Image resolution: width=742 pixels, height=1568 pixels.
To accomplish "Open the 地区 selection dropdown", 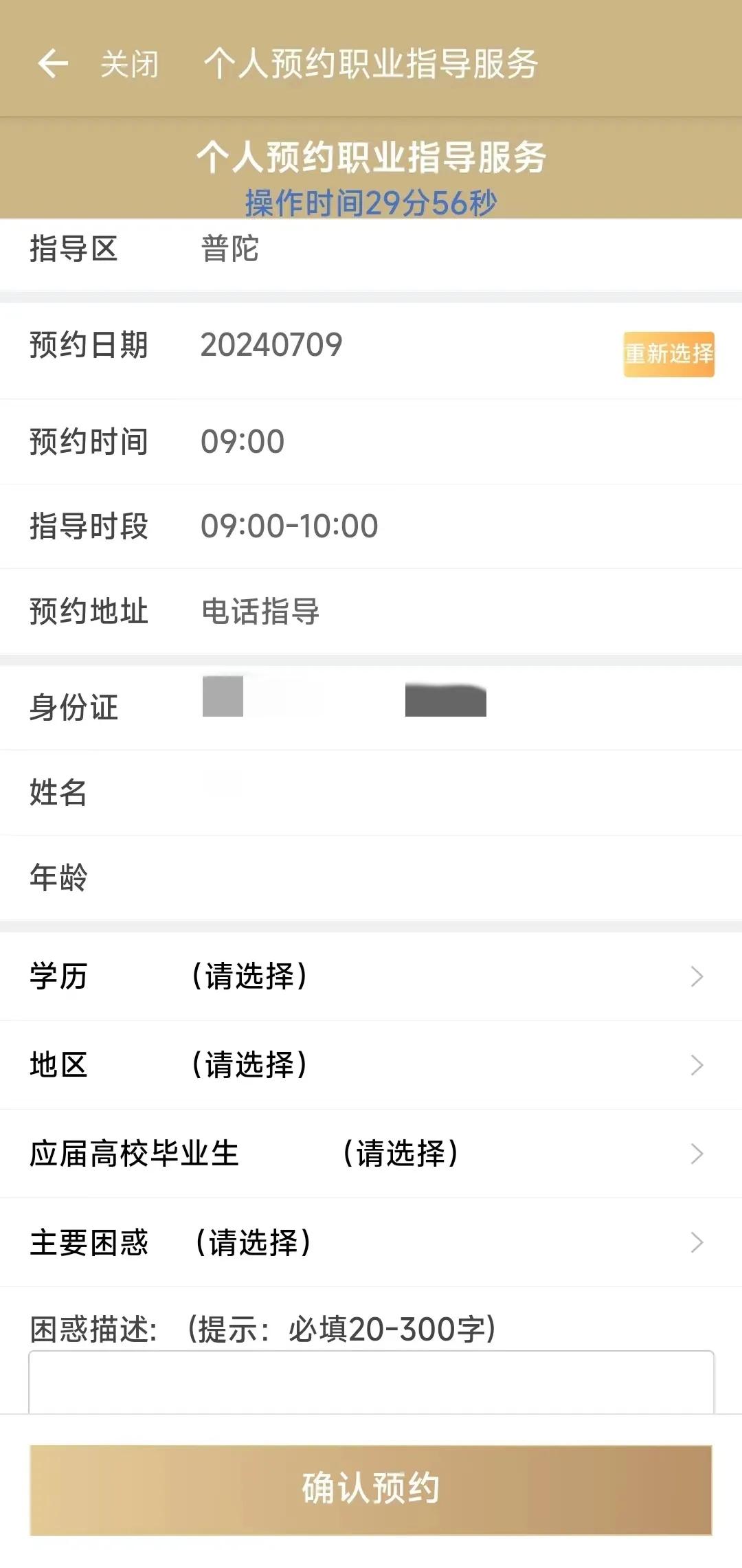I will pos(251,1064).
